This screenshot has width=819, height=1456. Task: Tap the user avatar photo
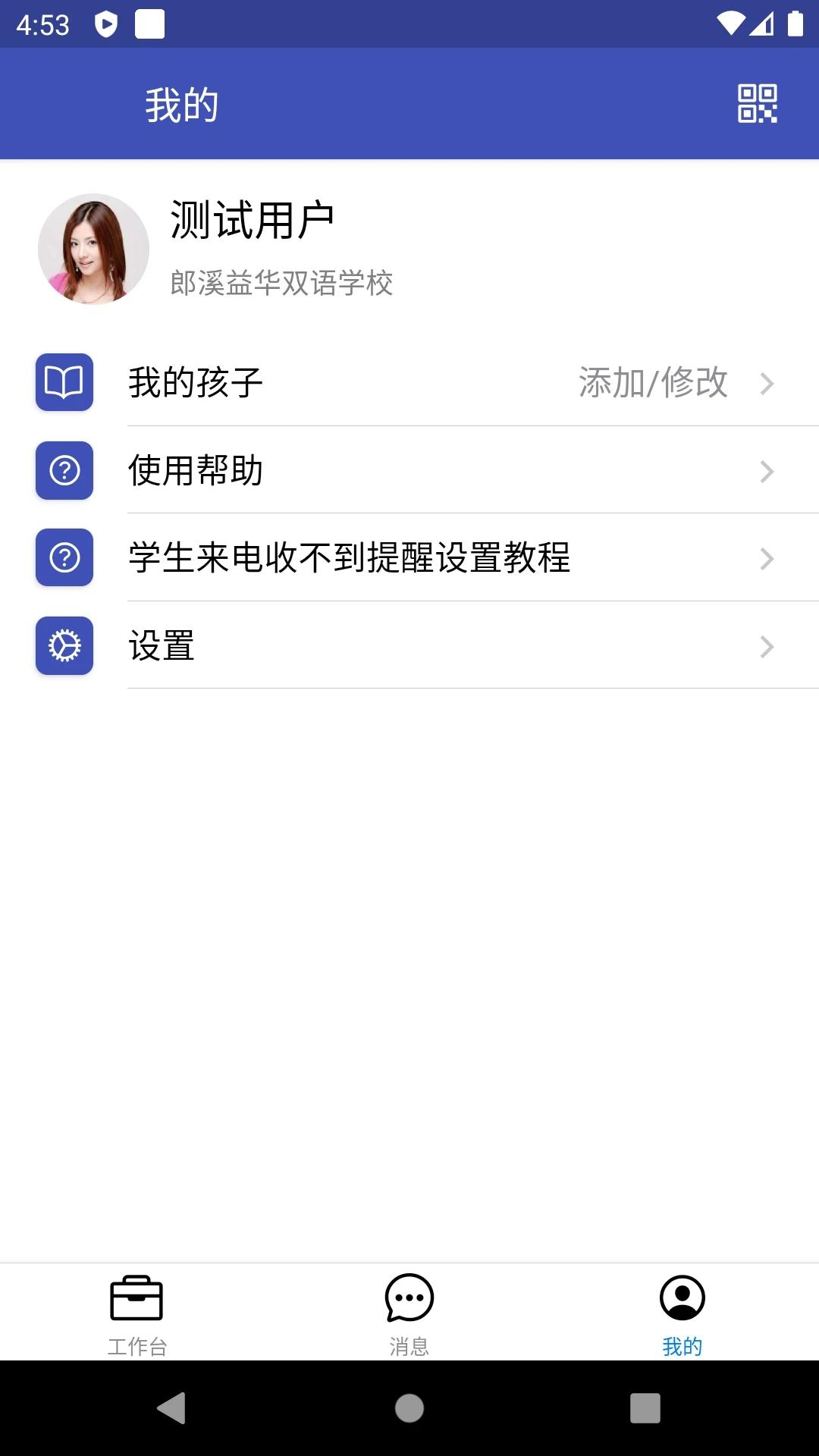(x=93, y=249)
